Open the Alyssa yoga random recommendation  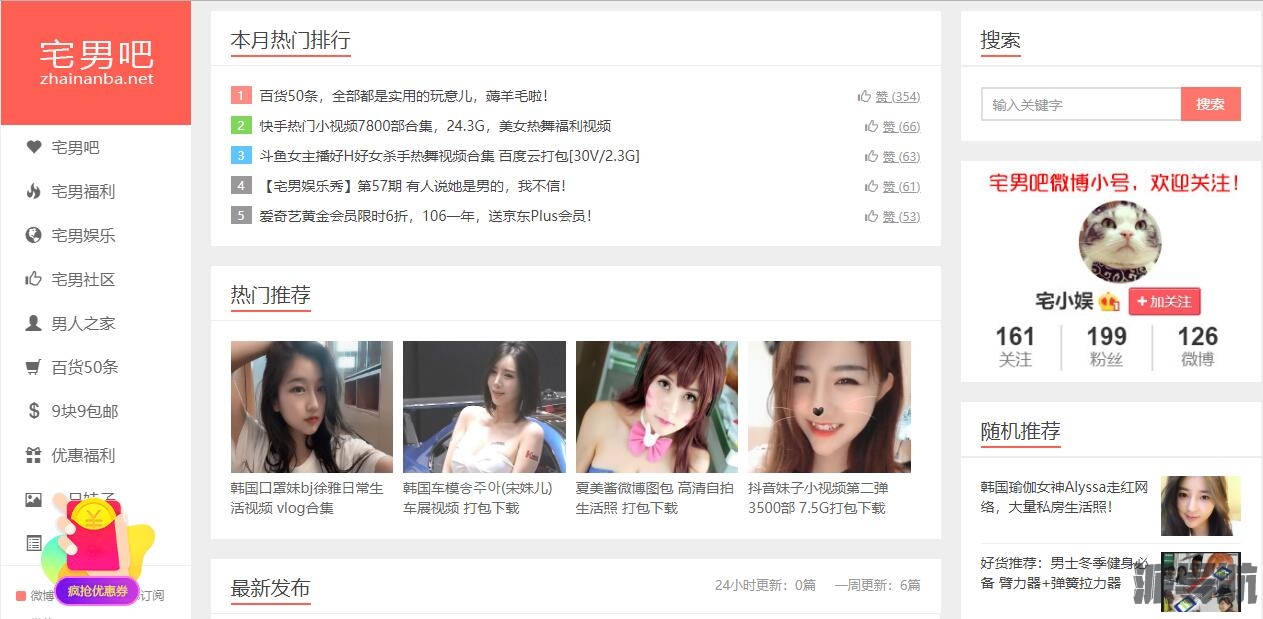click(x=1064, y=497)
